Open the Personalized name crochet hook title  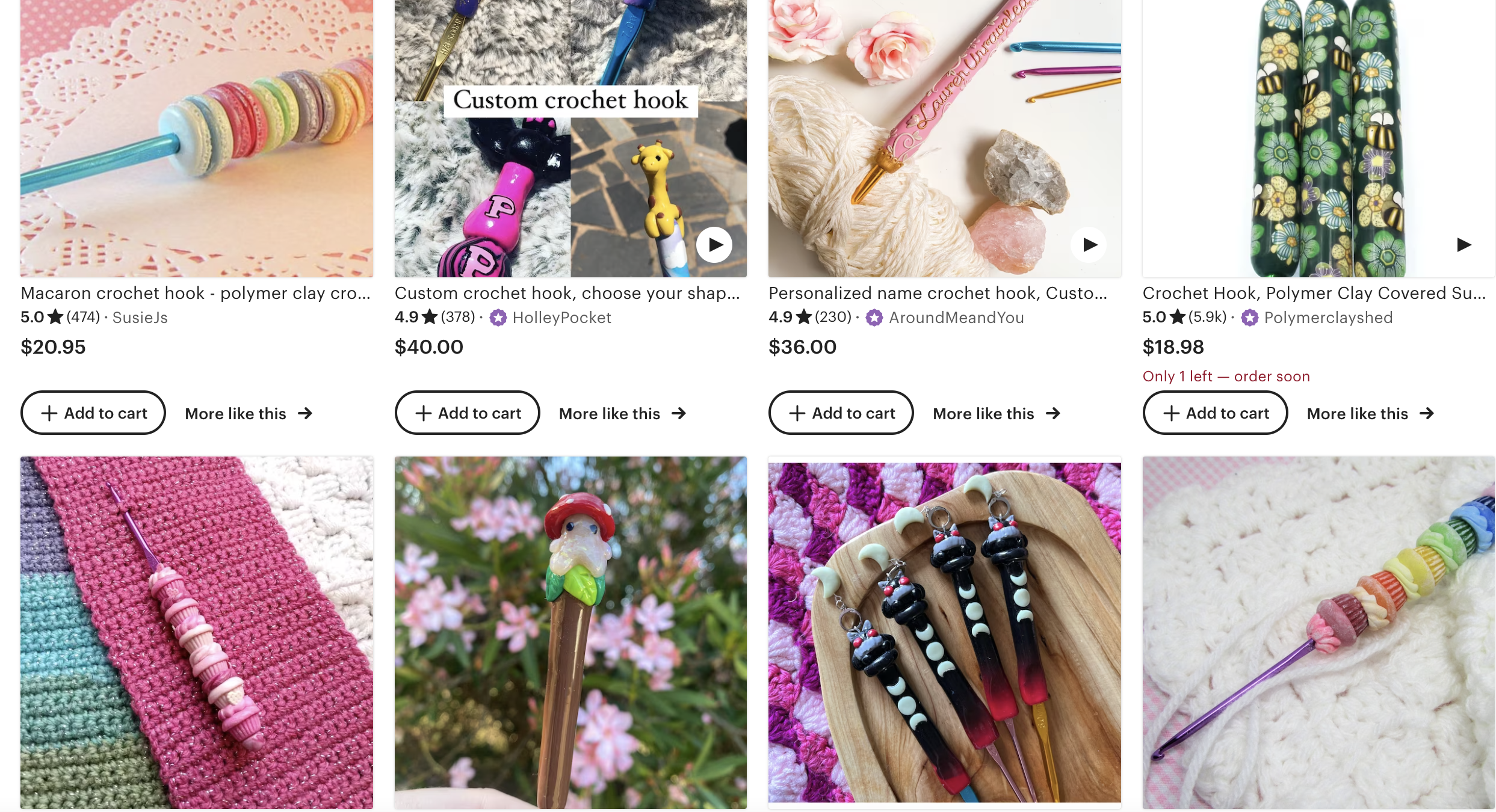tap(938, 293)
